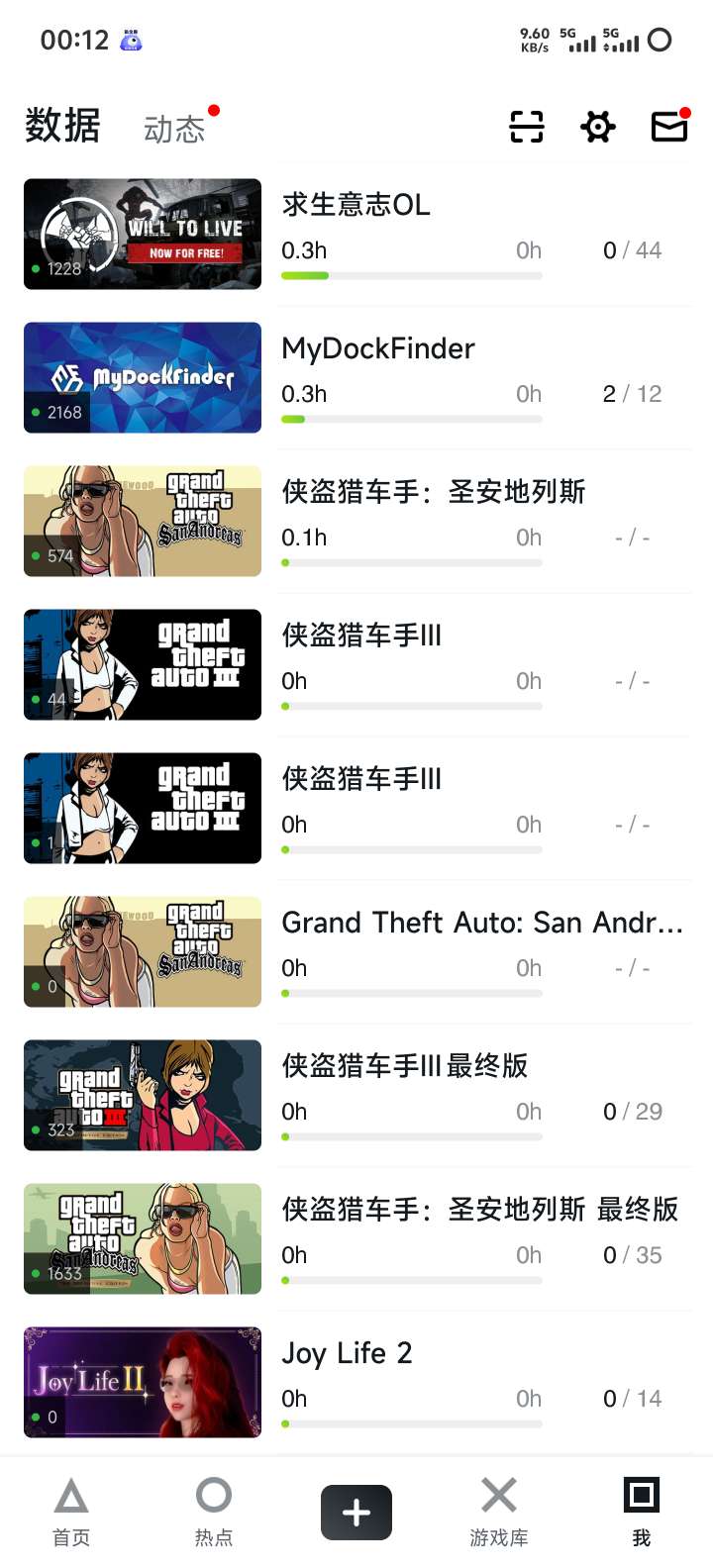Open the 游戏库 tab
Image resolution: width=713 pixels, height=1568 pixels.
coord(499,1513)
